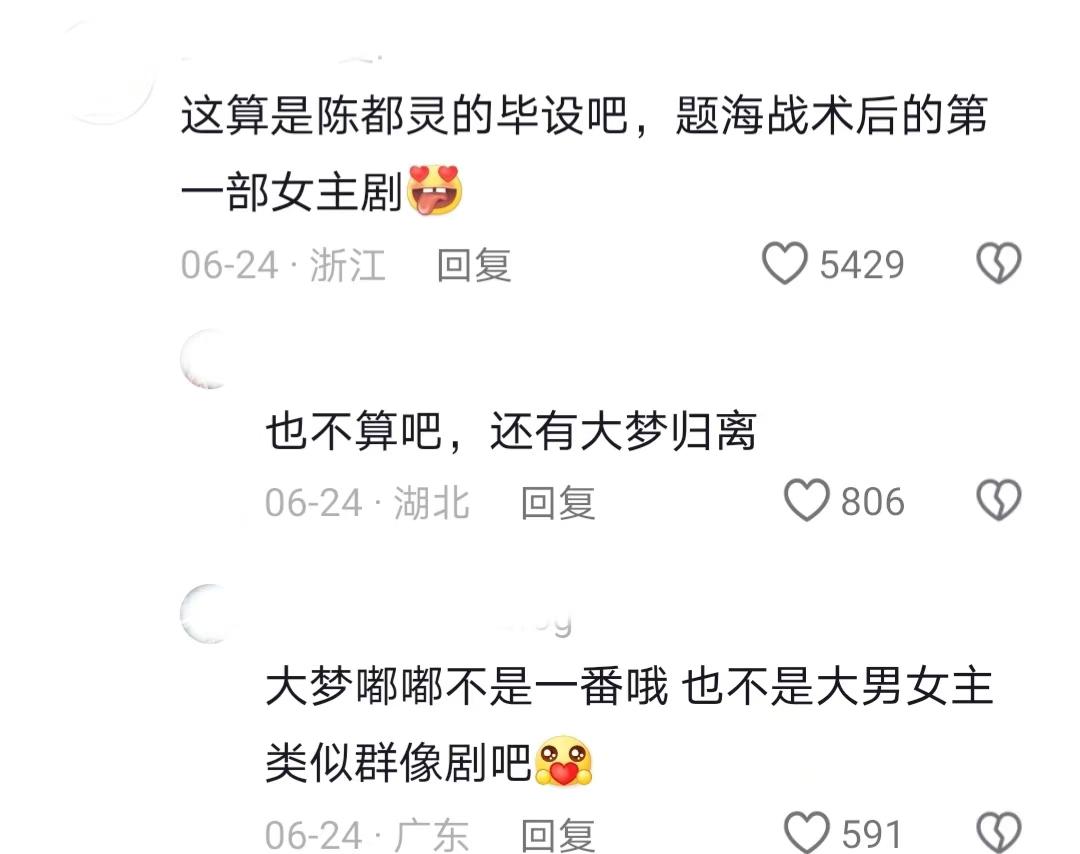Like the reply with 806 likes
Image resolution: width=1080 pixels, height=854 pixels.
806,502
